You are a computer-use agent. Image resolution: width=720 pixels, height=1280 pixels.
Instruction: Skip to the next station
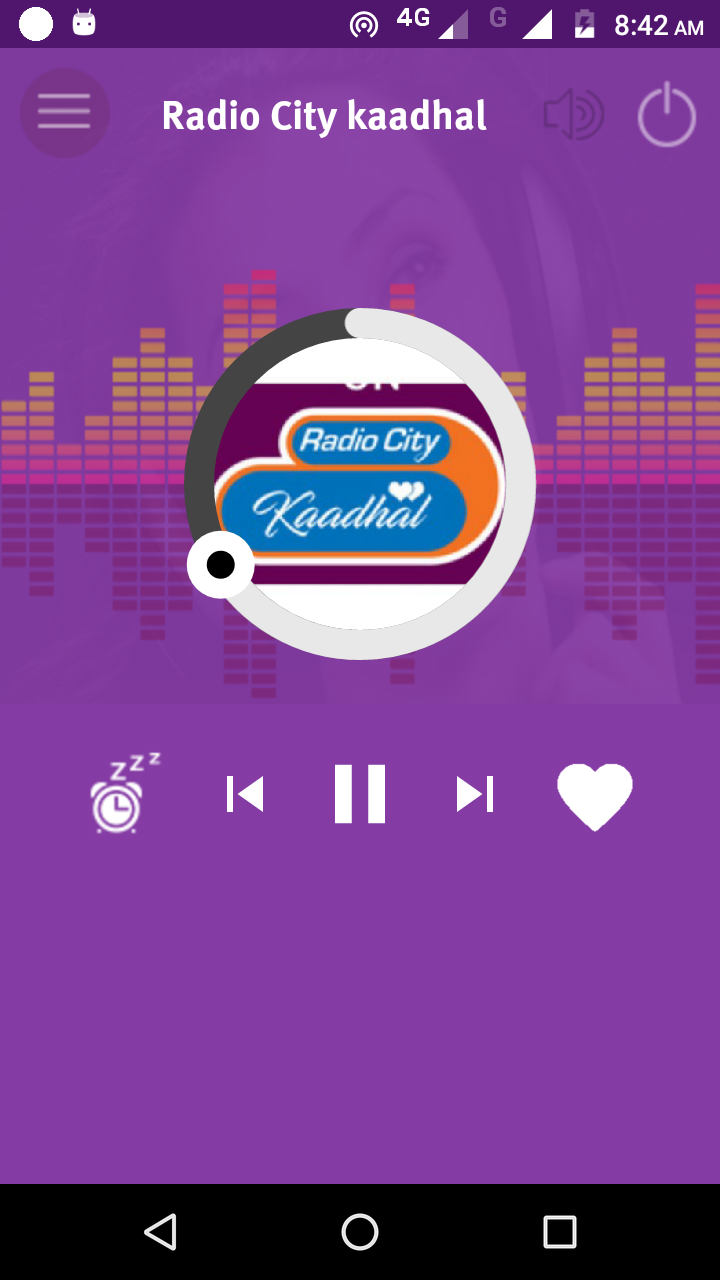coord(475,794)
